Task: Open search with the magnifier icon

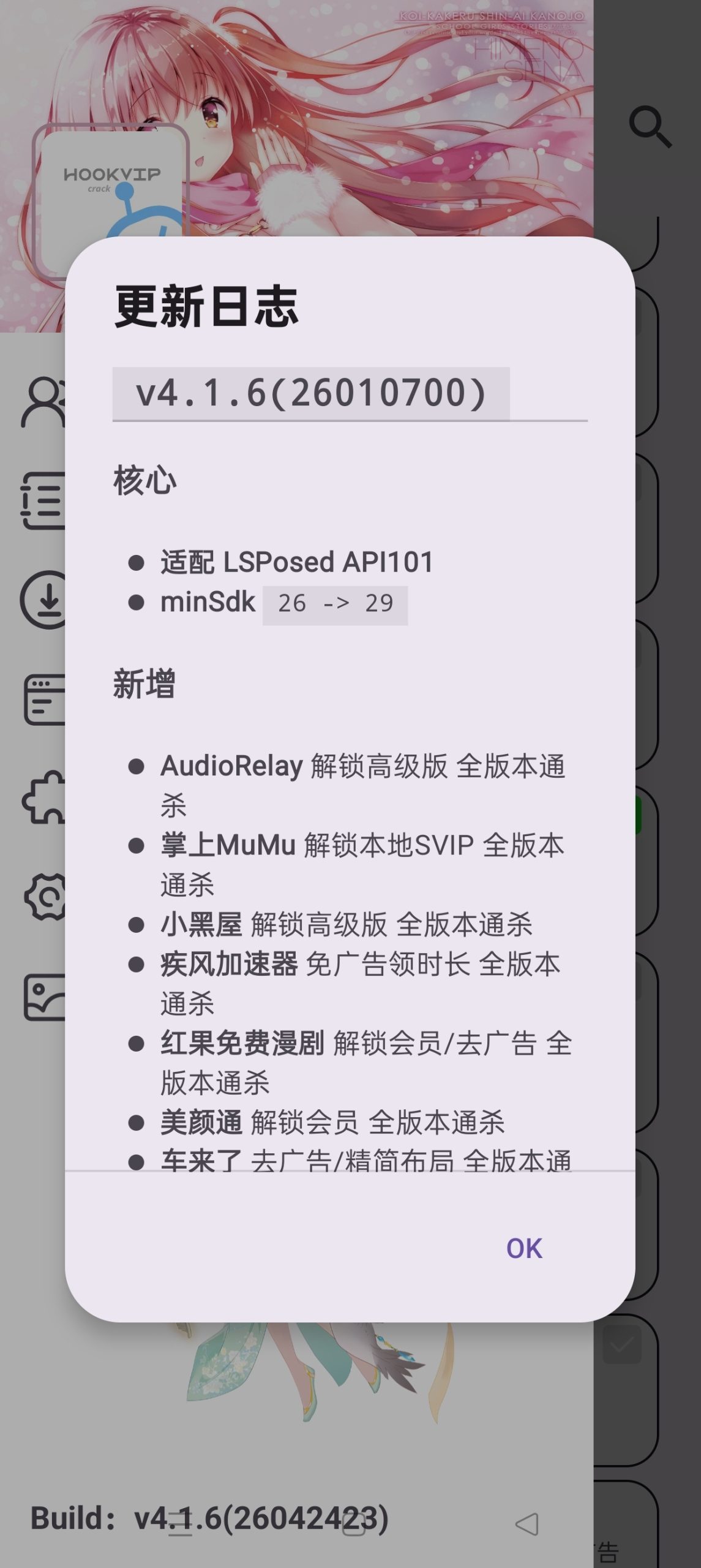Action: 651,126
